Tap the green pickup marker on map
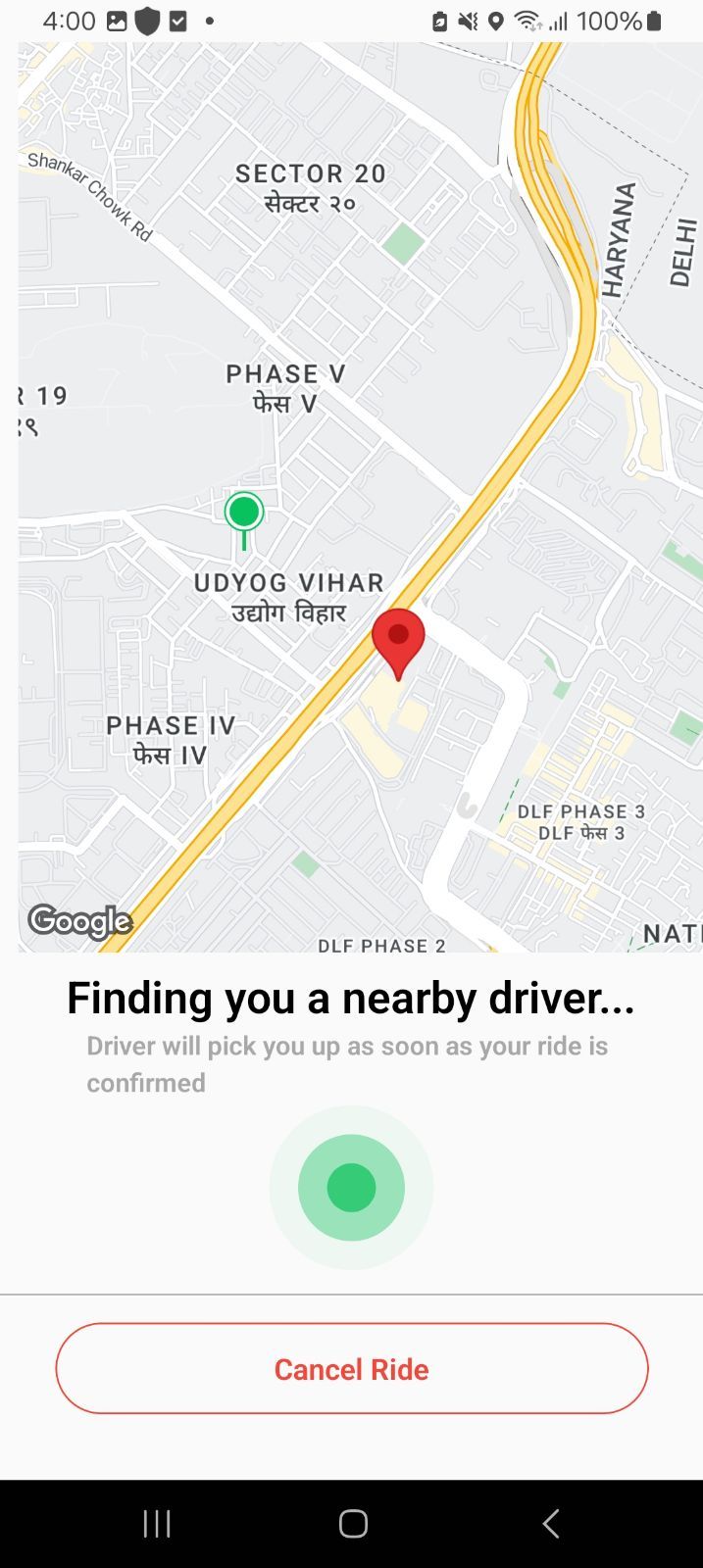This screenshot has width=703, height=1568. (243, 513)
